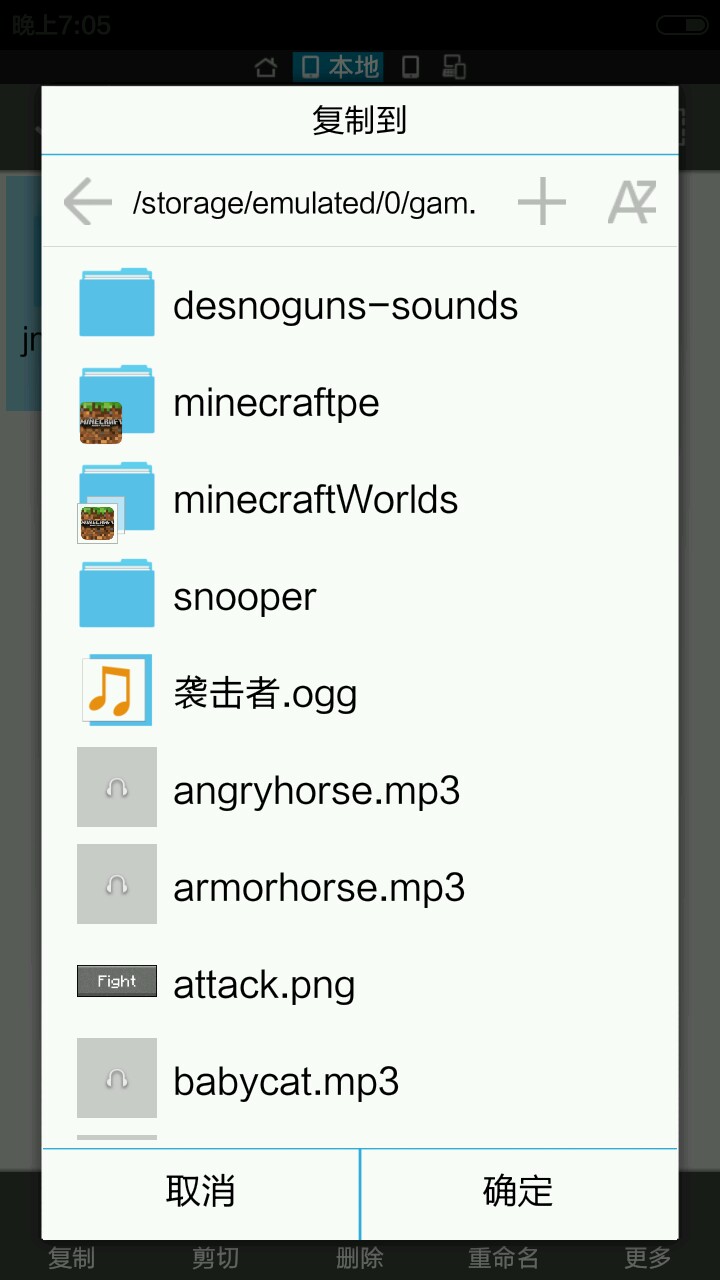Open the desnoguns-sounds folder
This screenshot has width=720, height=1280.
pyautogui.click(x=345, y=305)
